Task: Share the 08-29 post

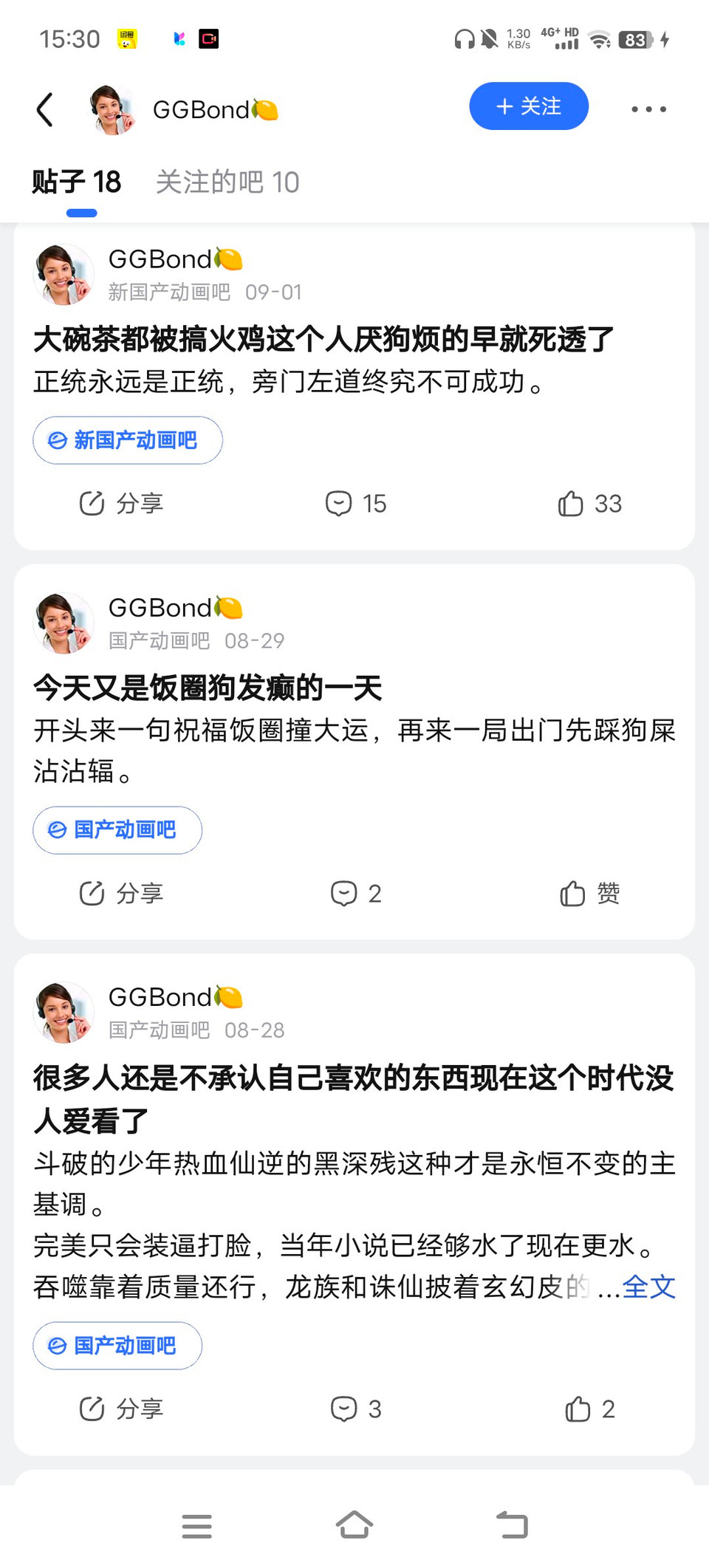Action: pyautogui.click(x=122, y=894)
